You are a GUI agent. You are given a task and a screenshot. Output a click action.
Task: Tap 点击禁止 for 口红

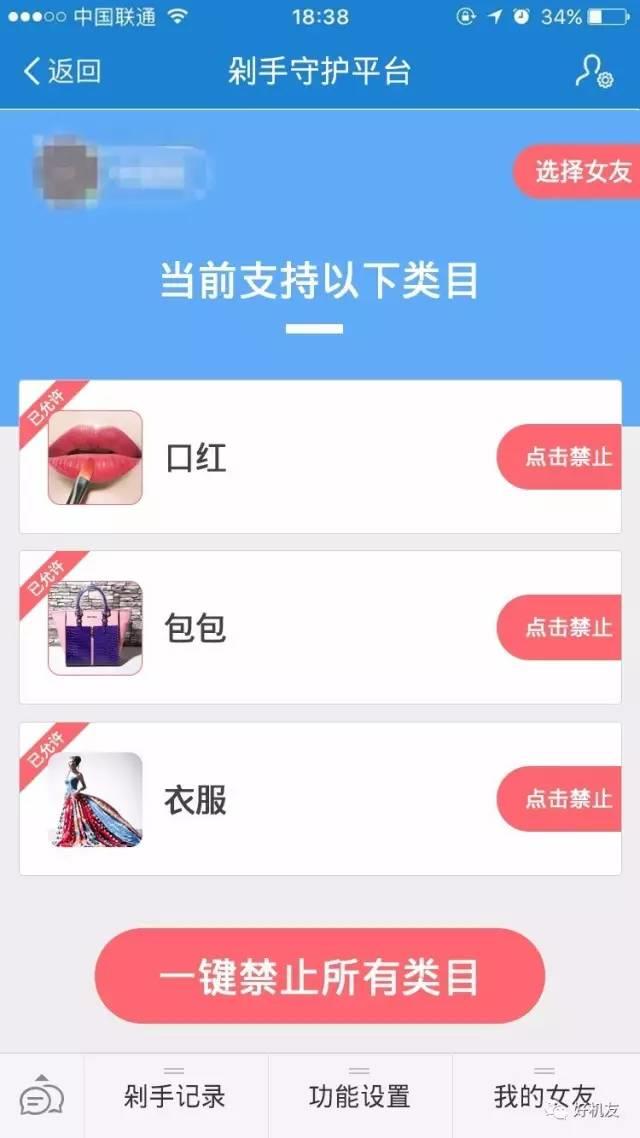[564, 457]
